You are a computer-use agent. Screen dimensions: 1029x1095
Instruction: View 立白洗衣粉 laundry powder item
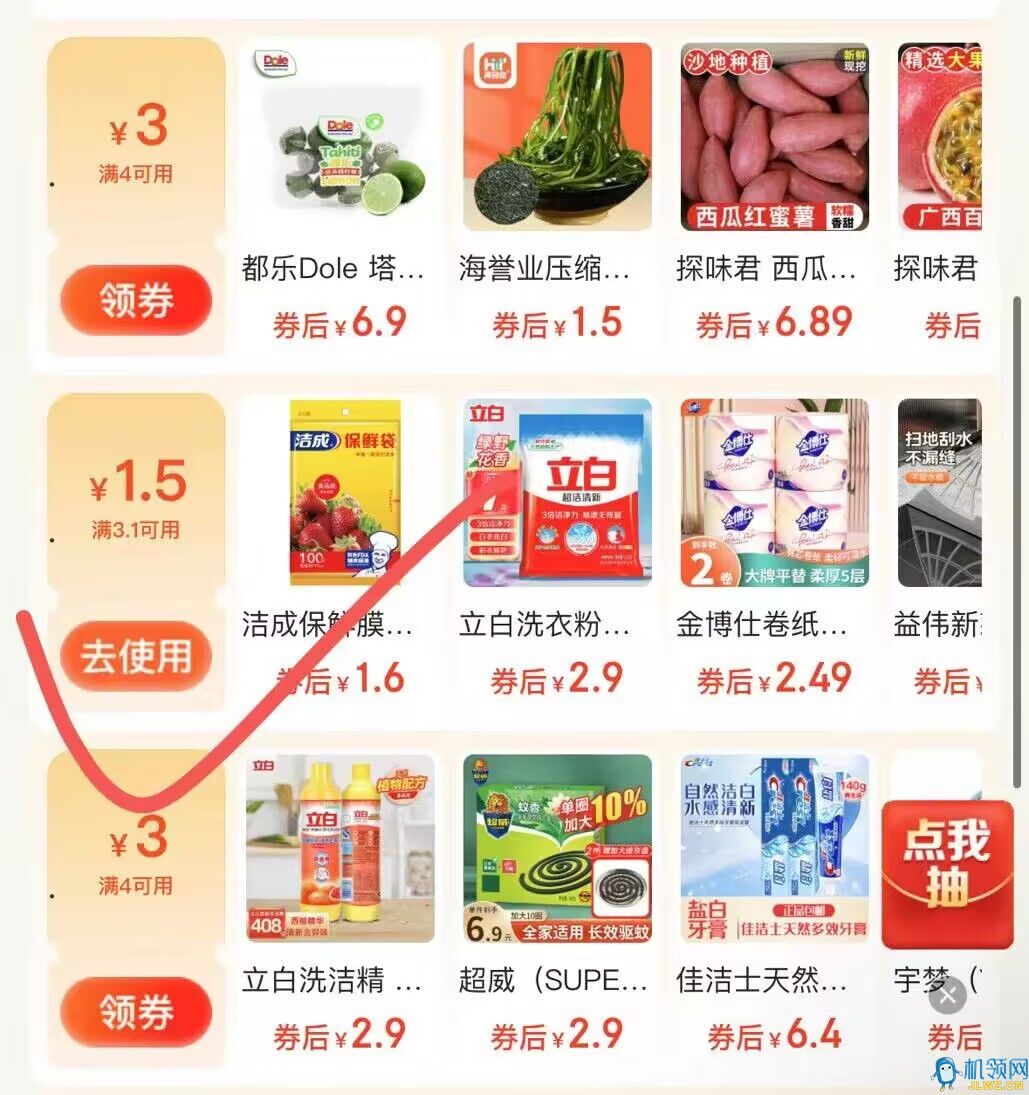[x=557, y=493]
